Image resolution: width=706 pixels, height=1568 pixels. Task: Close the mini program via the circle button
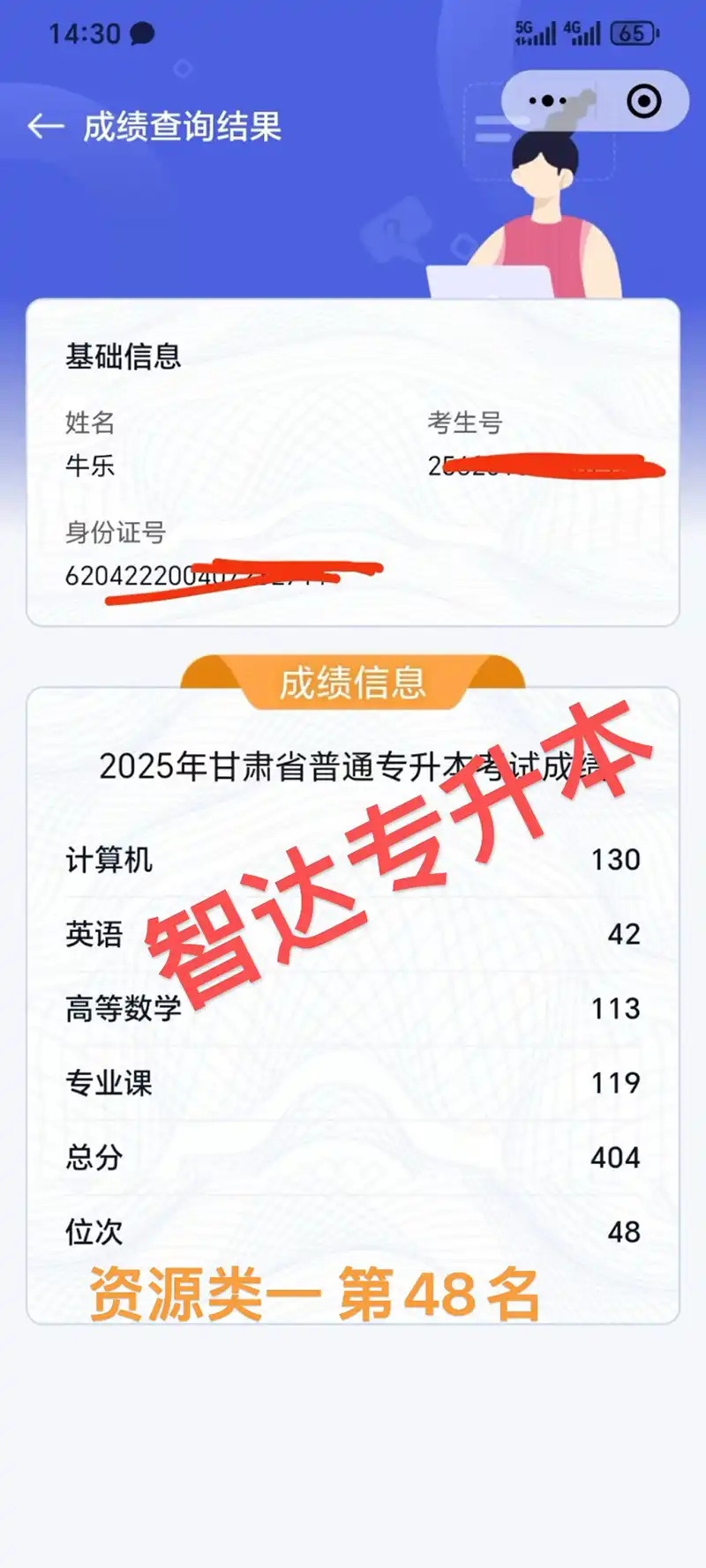tap(643, 101)
